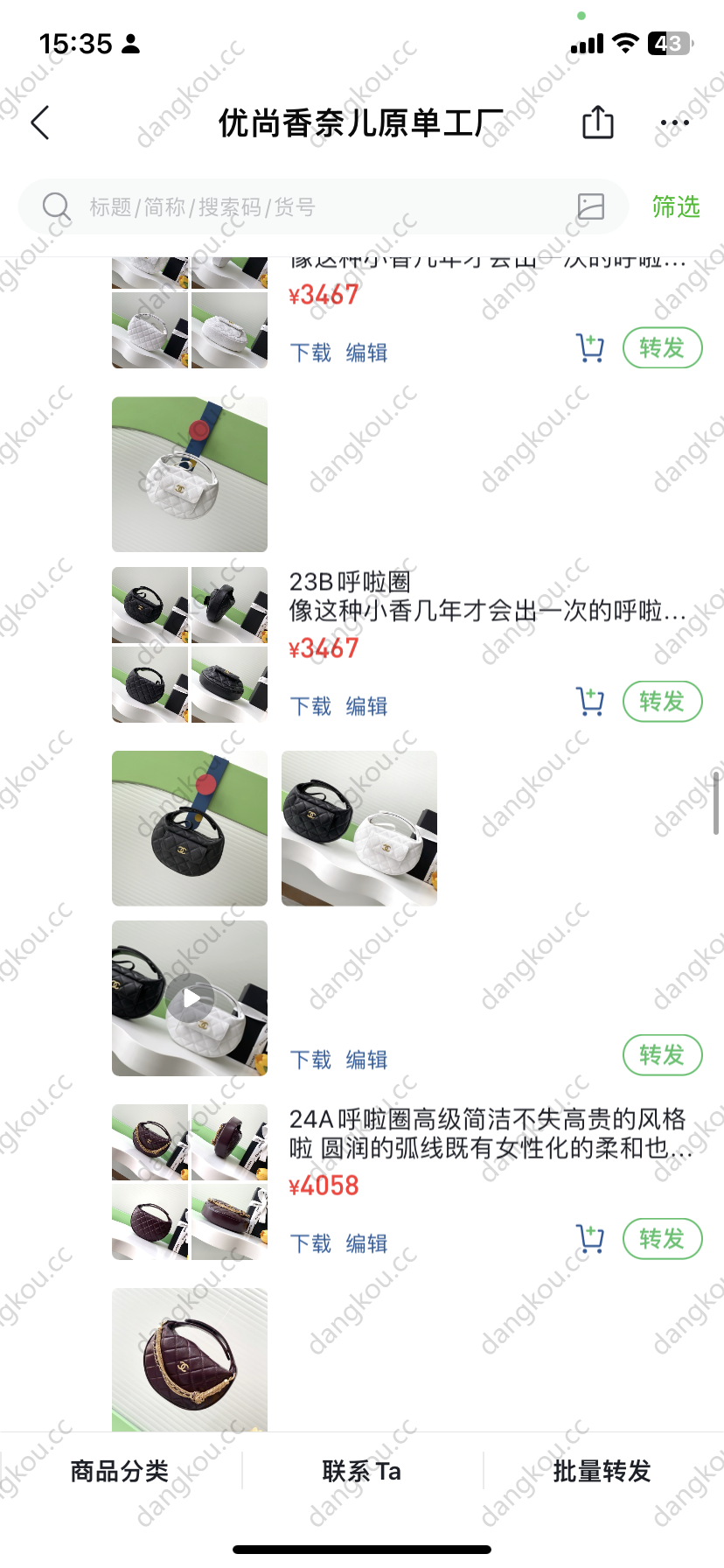Download the 23B 呼啦圈 listing images
This screenshot has width=724, height=1568.
click(x=310, y=706)
